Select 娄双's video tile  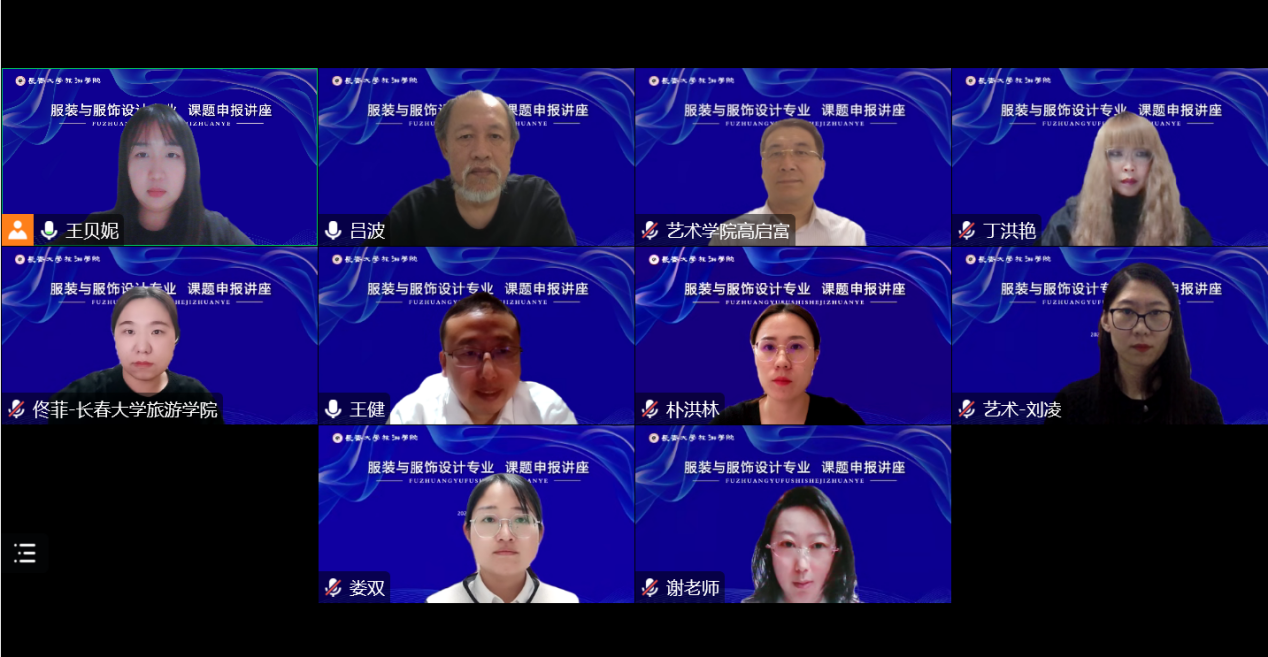pos(476,514)
